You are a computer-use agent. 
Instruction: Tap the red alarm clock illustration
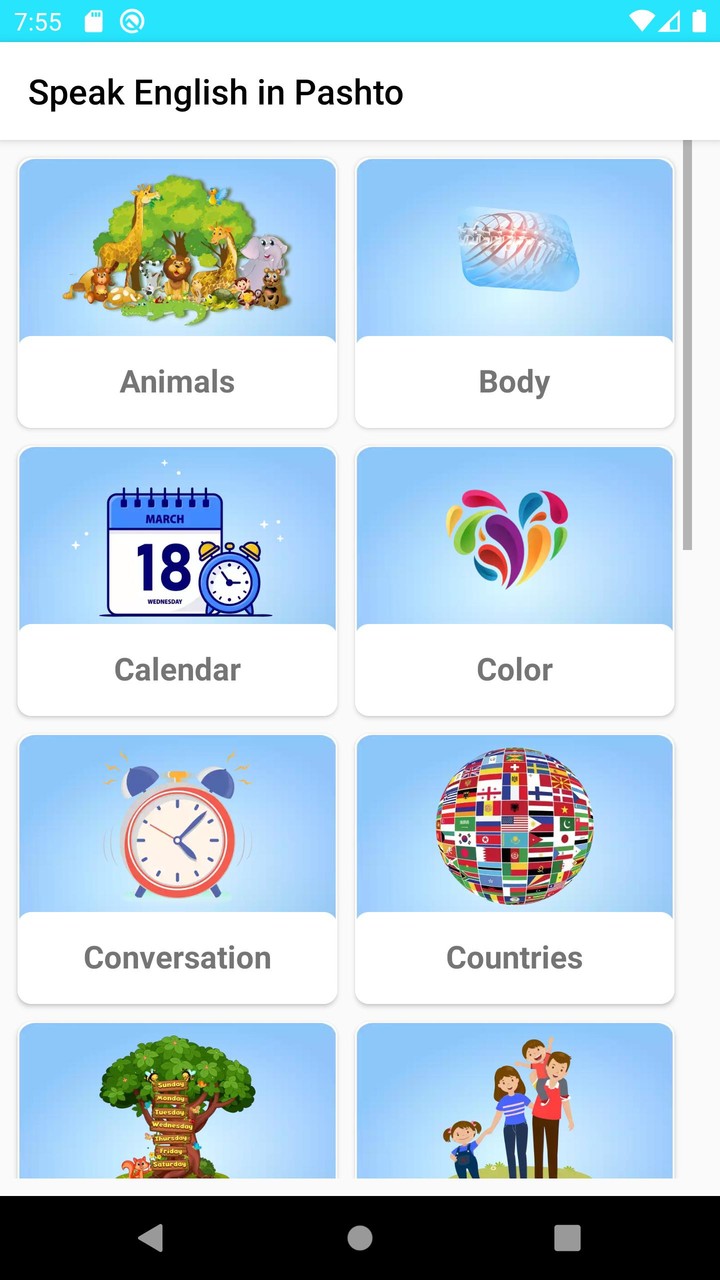[x=177, y=825]
